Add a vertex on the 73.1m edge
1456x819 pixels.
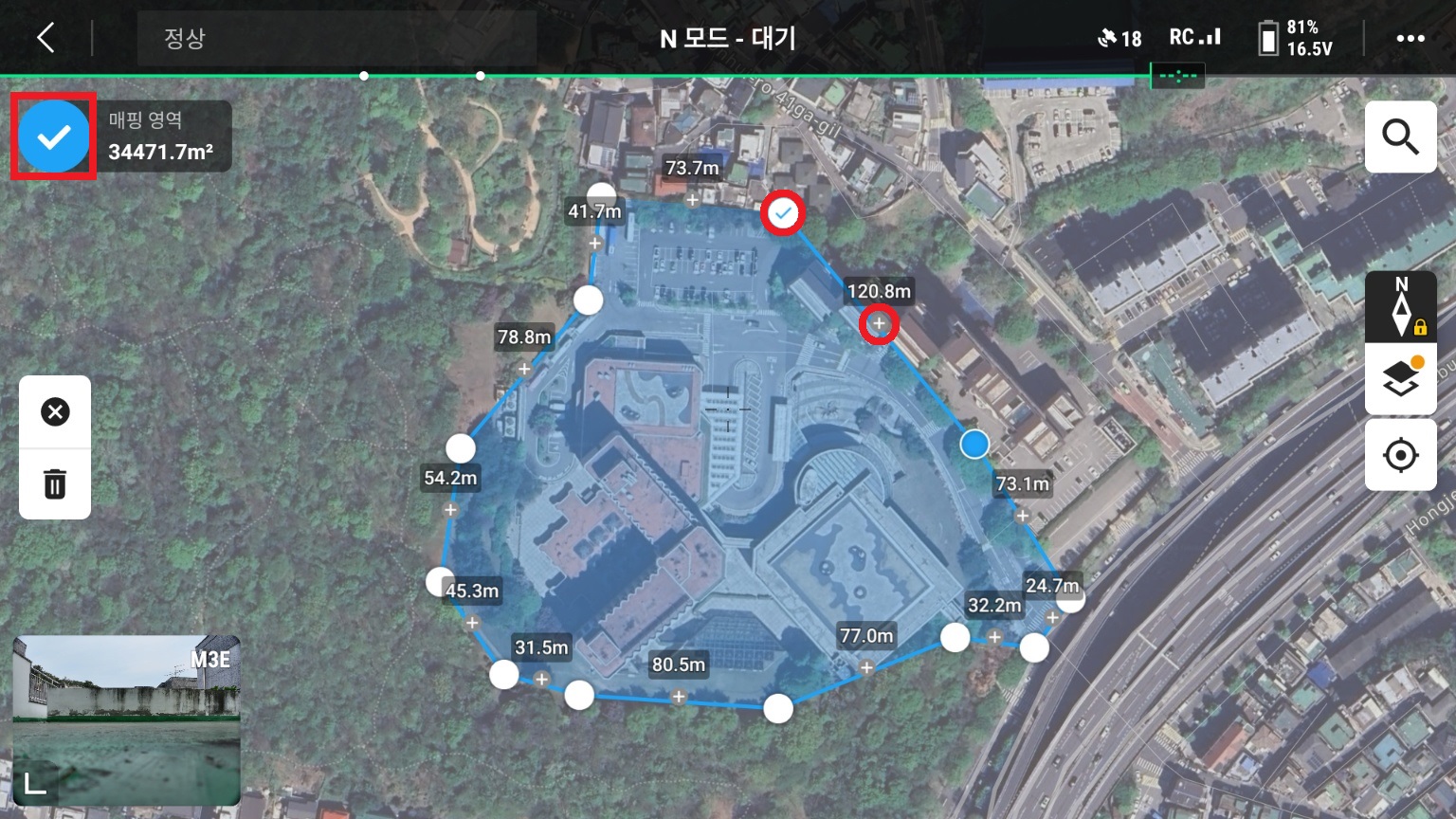coord(1022,516)
